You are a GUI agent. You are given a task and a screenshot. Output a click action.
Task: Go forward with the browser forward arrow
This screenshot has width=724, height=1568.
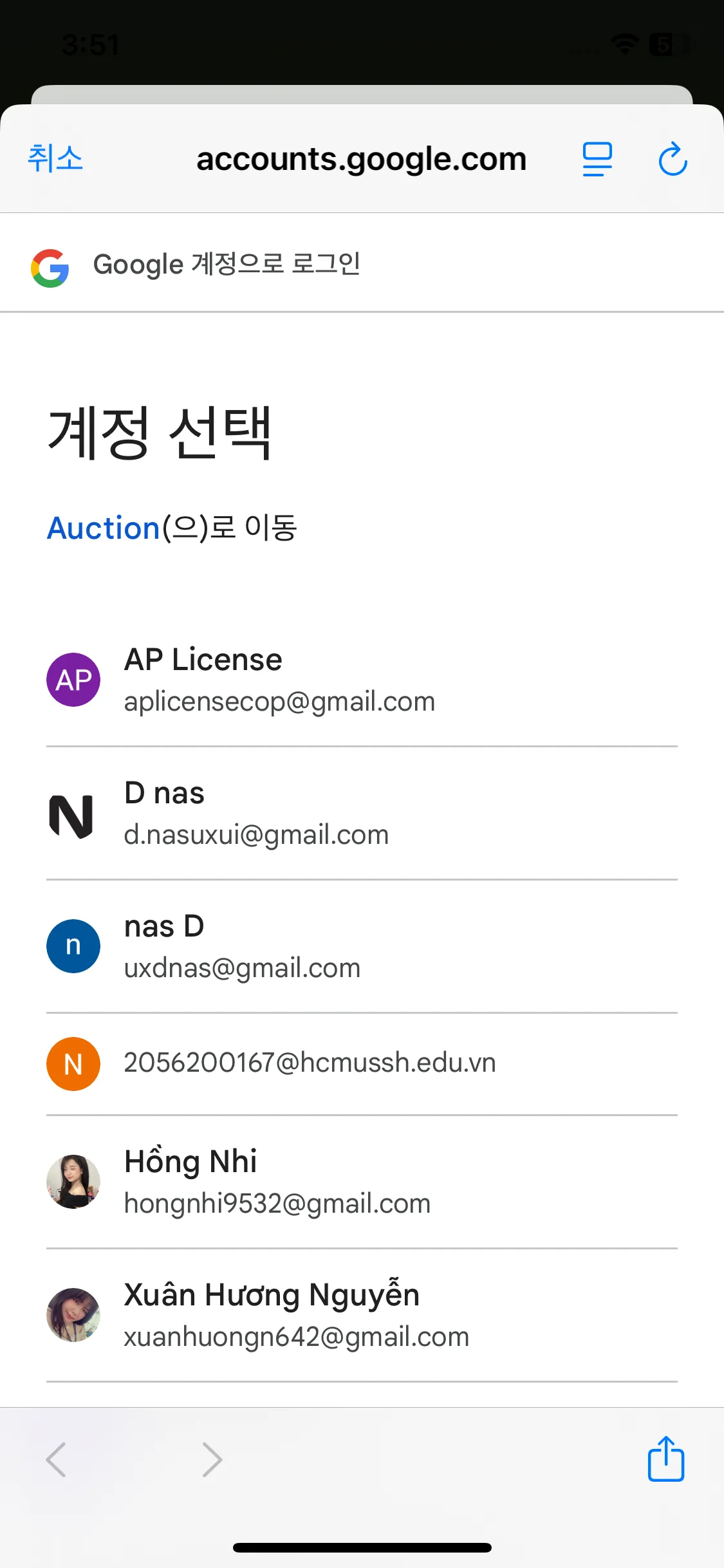(x=212, y=1459)
